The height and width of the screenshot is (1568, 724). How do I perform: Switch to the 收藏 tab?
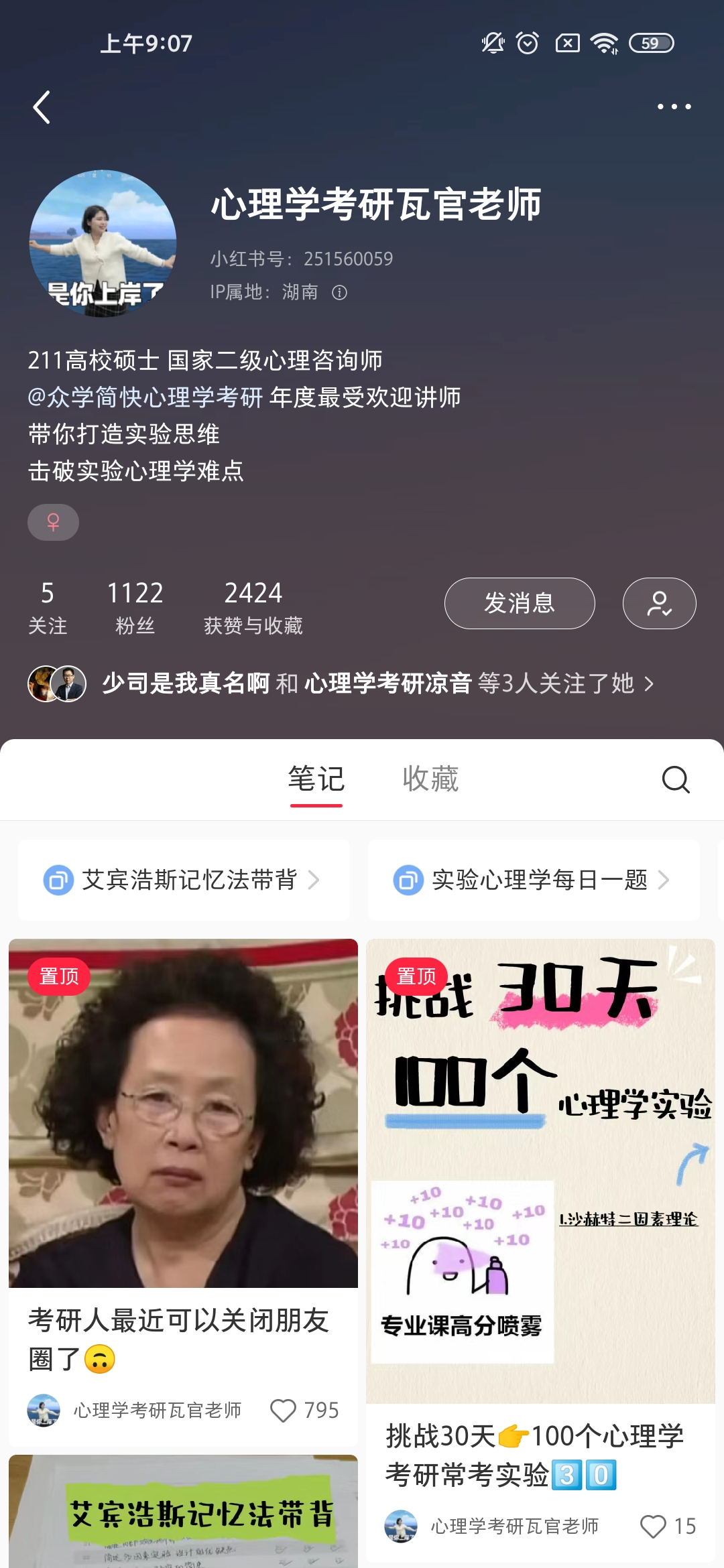pos(430,779)
